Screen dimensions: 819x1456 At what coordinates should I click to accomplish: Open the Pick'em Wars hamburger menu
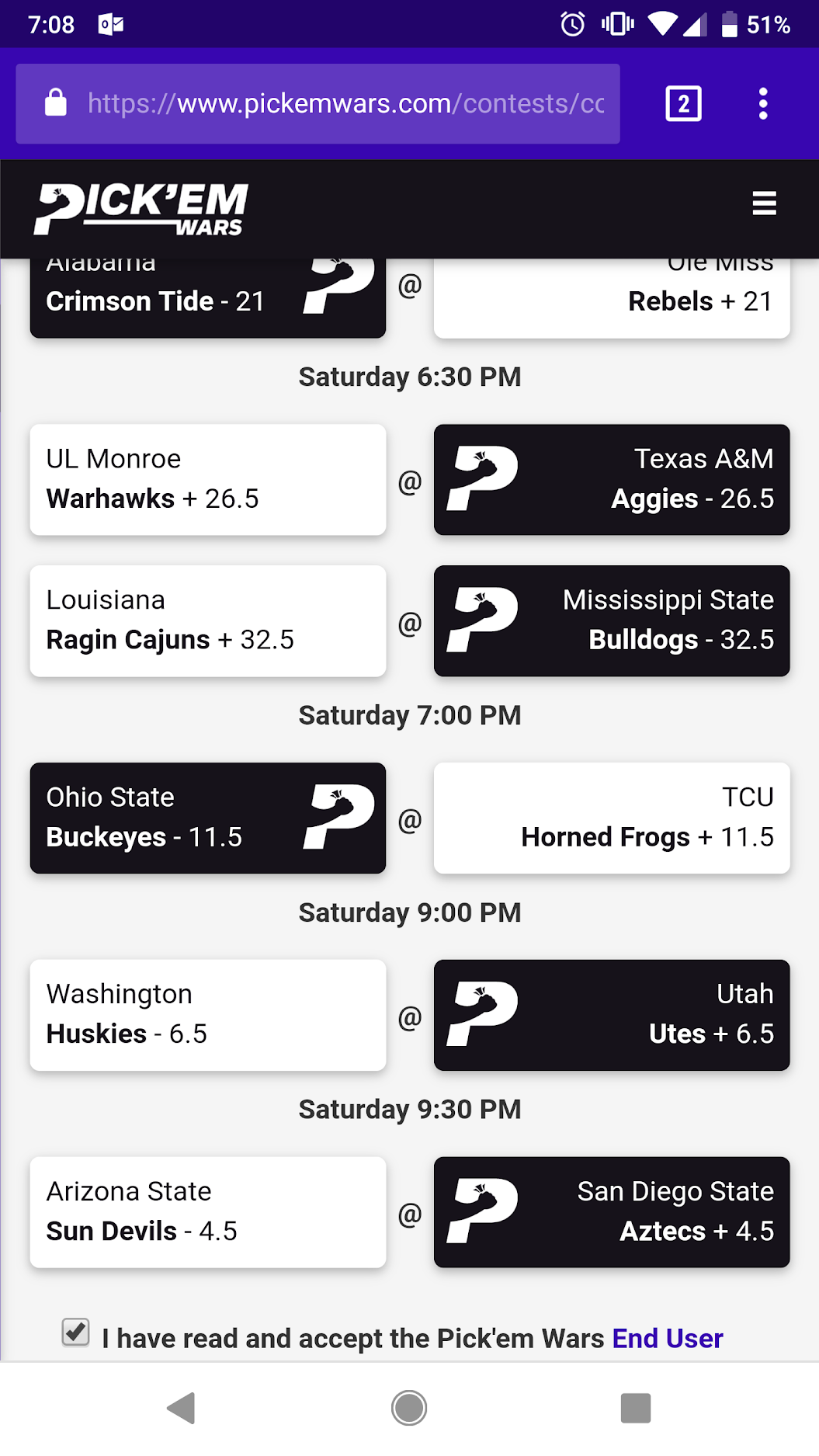click(764, 203)
